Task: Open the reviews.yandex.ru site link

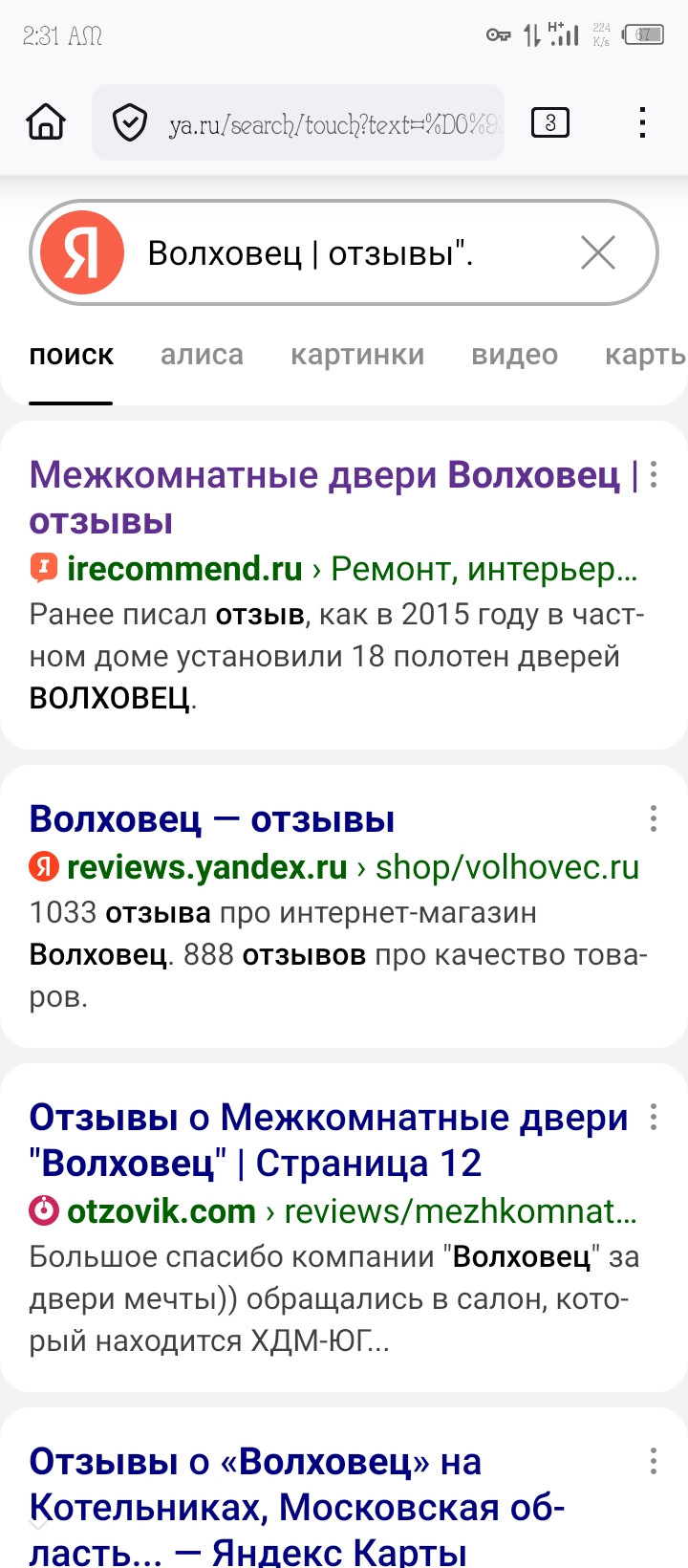Action: point(206,867)
